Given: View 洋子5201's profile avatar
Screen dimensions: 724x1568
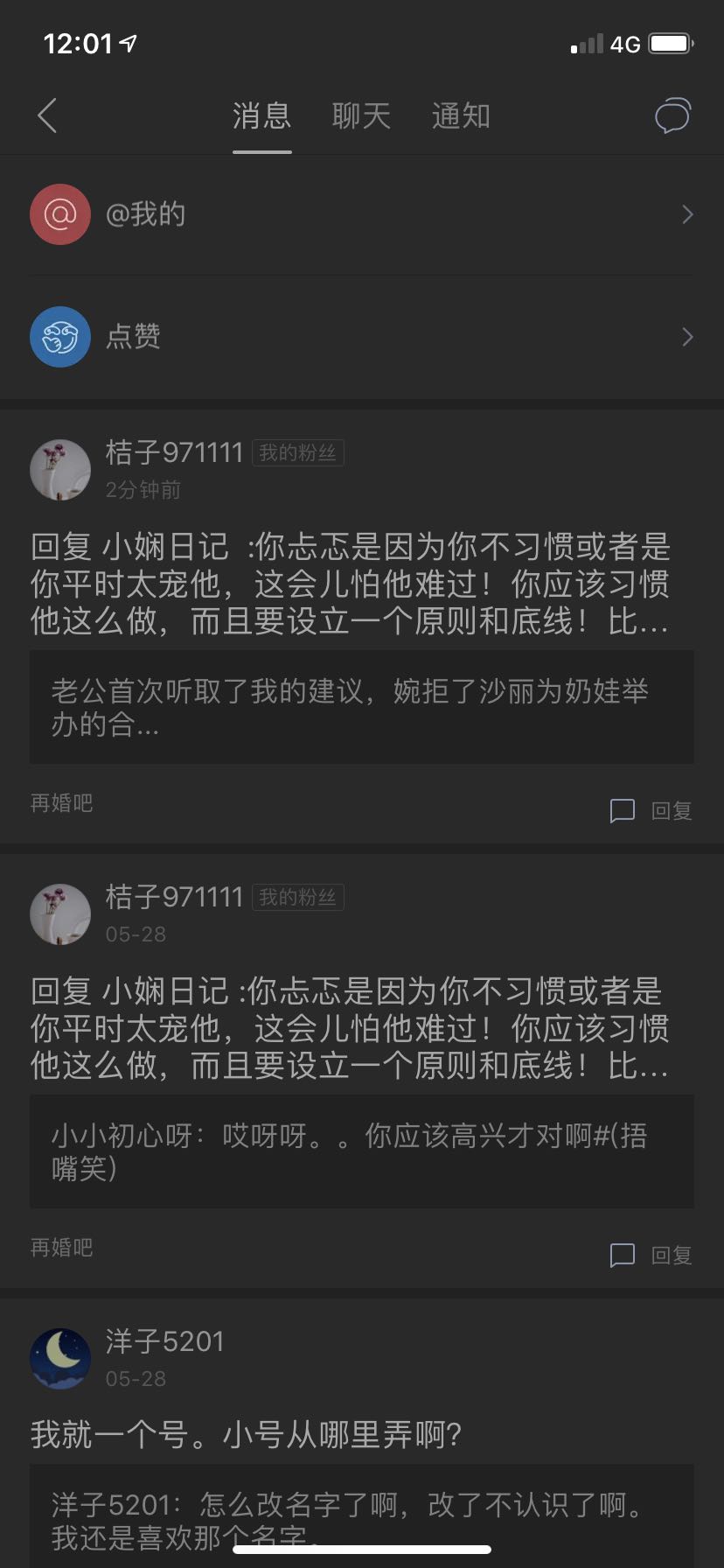Looking at the screenshot, I should [60, 1358].
